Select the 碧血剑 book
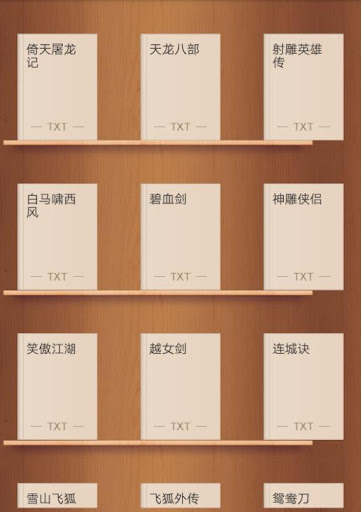 [180, 237]
